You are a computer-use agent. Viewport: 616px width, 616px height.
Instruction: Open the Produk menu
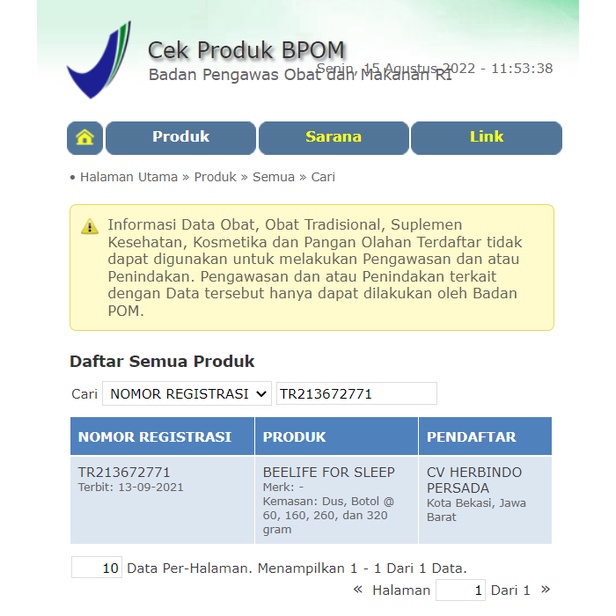[181, 138]
